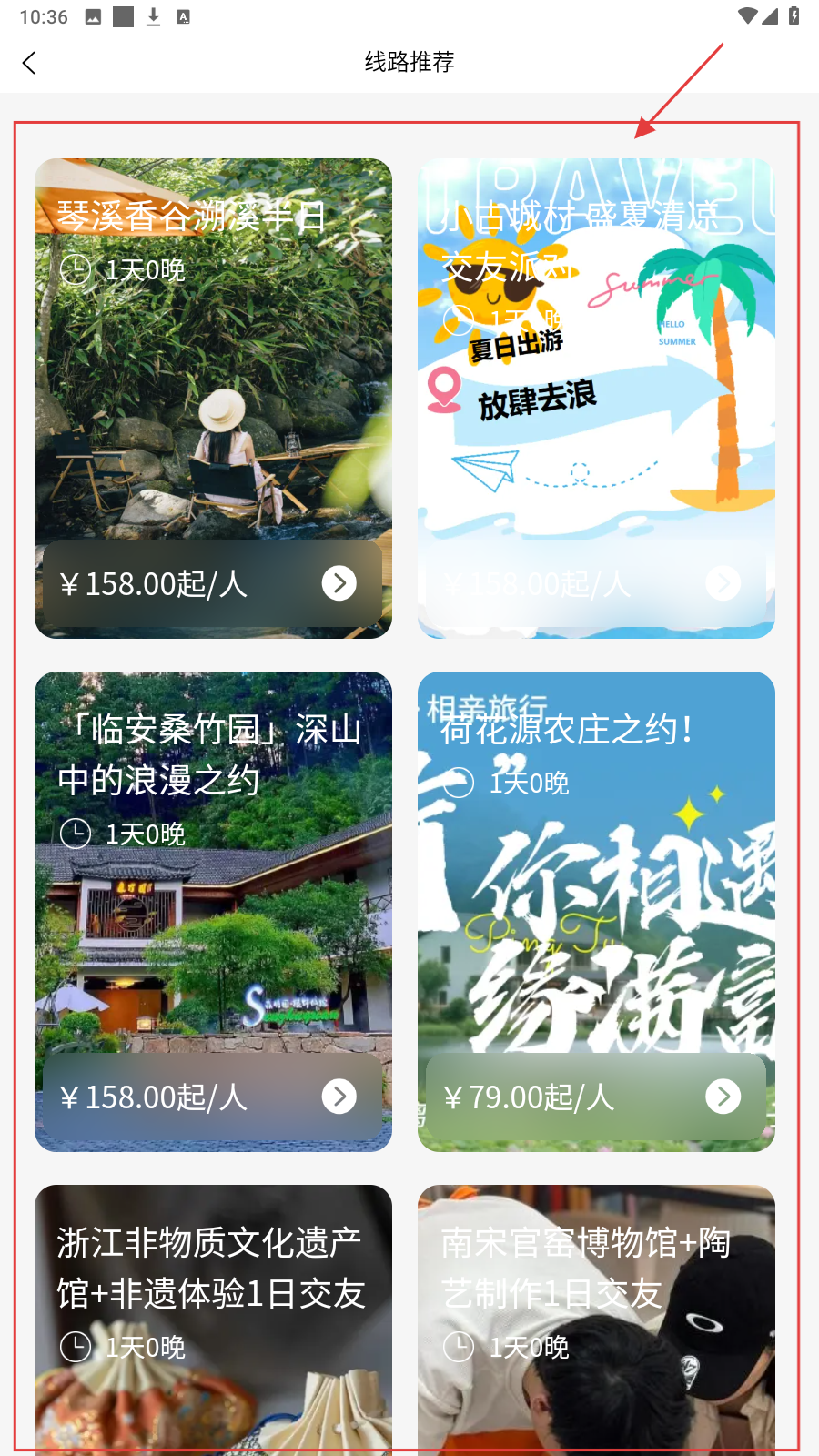Tap the arrow on 临安桑竹园 price bar
Screen dimensions: 819x1456
click(x=339, y=1097)
